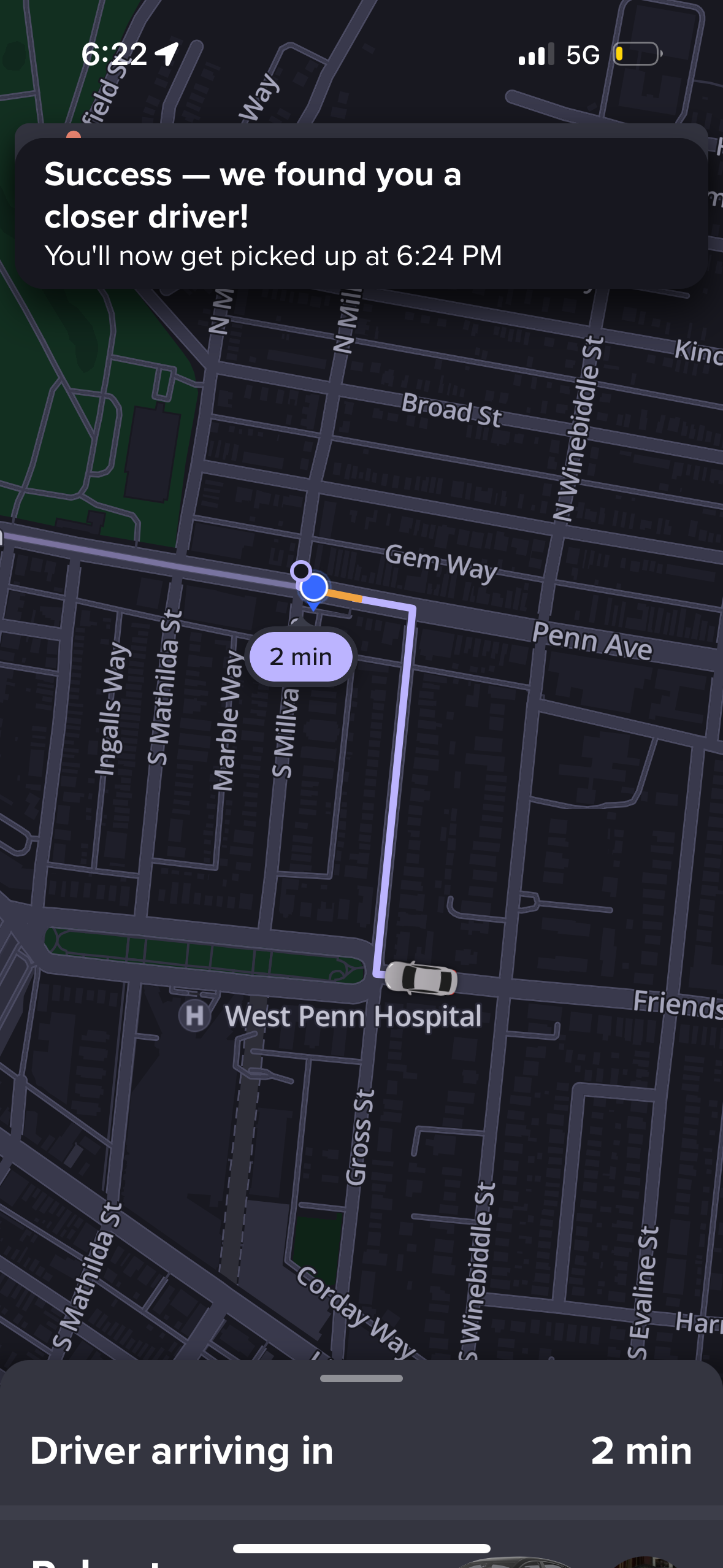Tap the 5G indicator in the status bar
This screenshot has width=723, height=1568.
[579, 55]
